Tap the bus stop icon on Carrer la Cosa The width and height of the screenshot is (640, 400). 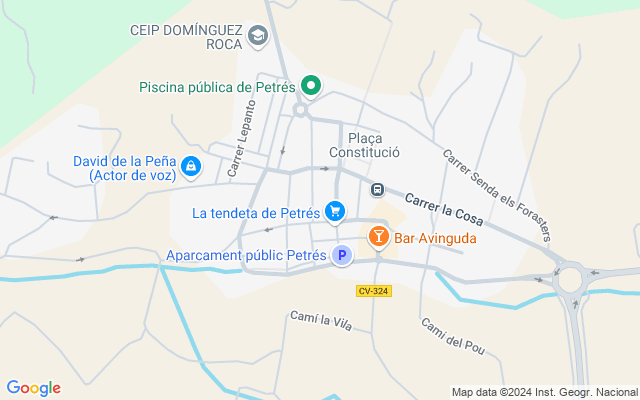pos(378,189)
